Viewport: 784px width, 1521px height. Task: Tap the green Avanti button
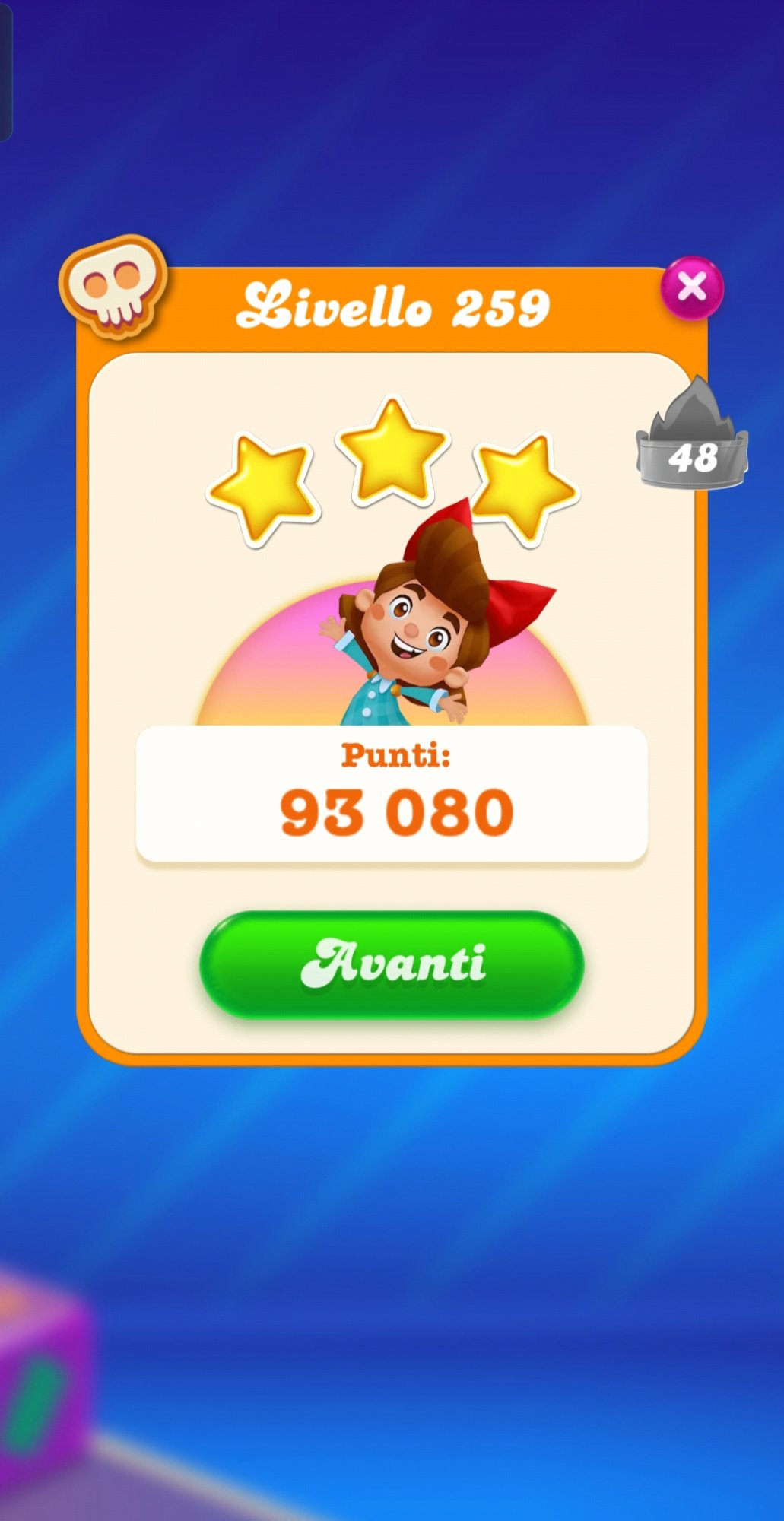coord(392,964)
